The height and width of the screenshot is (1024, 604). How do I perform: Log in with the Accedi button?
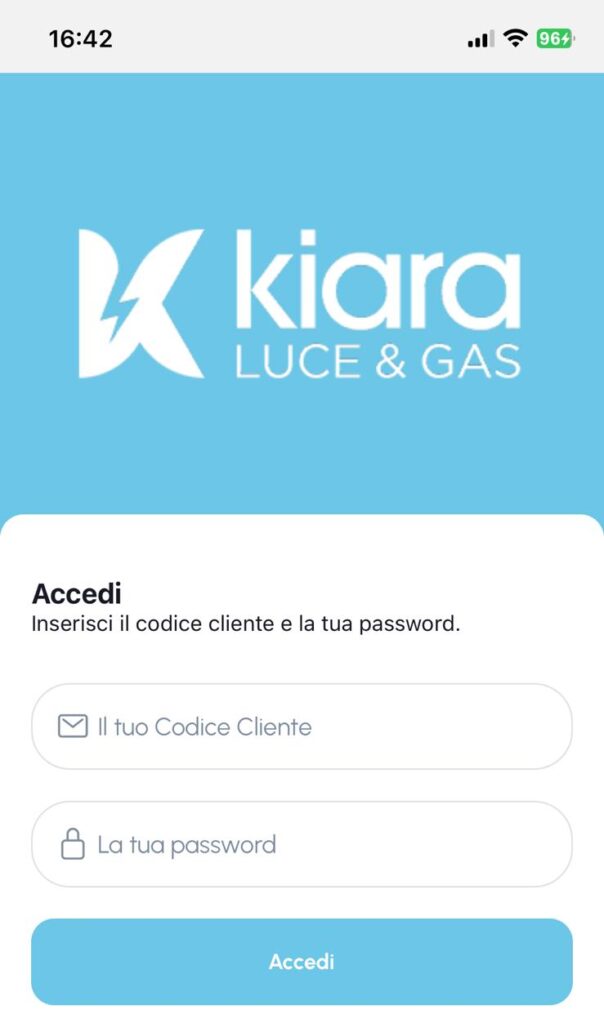[302, 962]
